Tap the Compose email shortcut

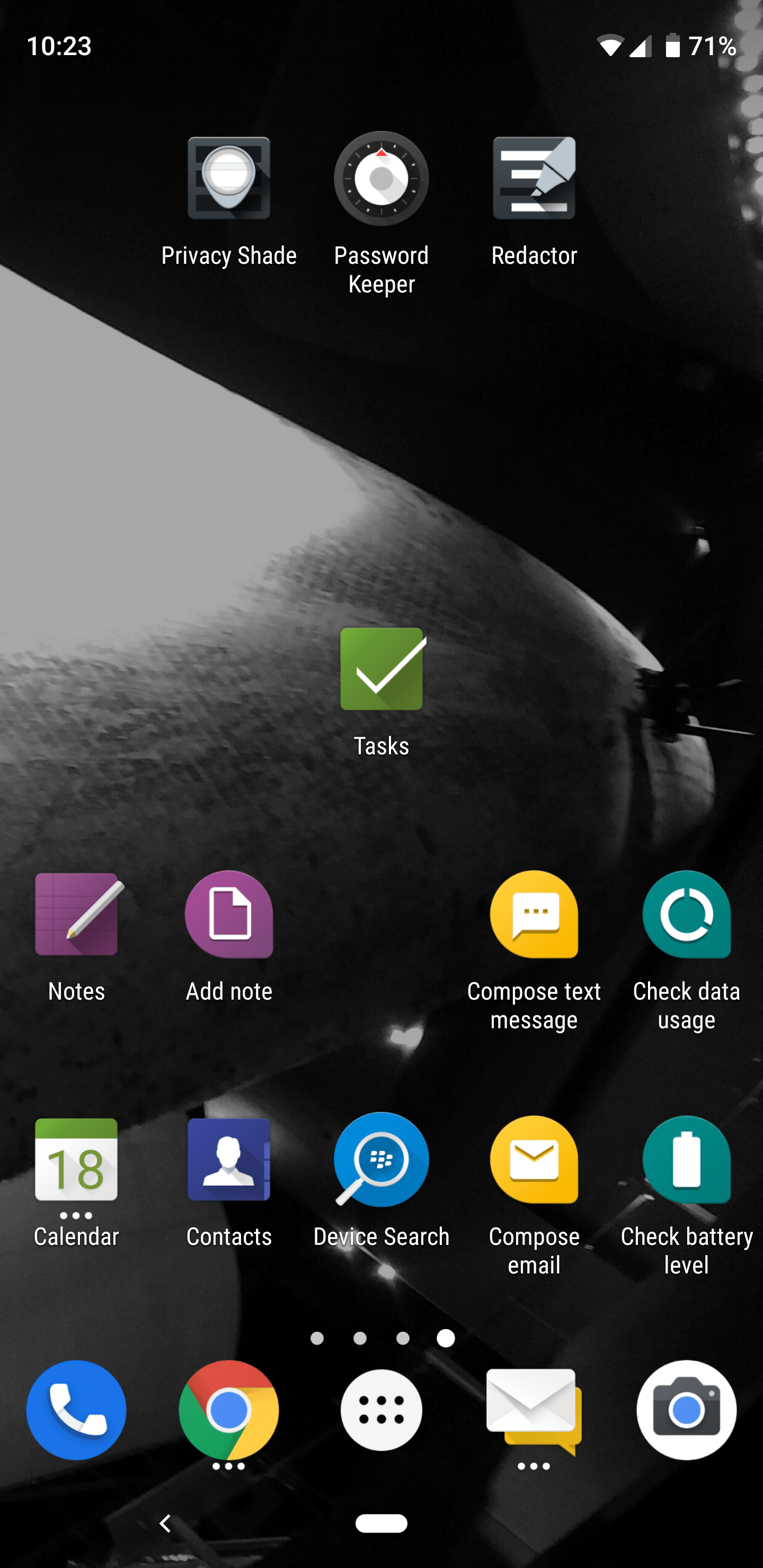[534, 1160]
